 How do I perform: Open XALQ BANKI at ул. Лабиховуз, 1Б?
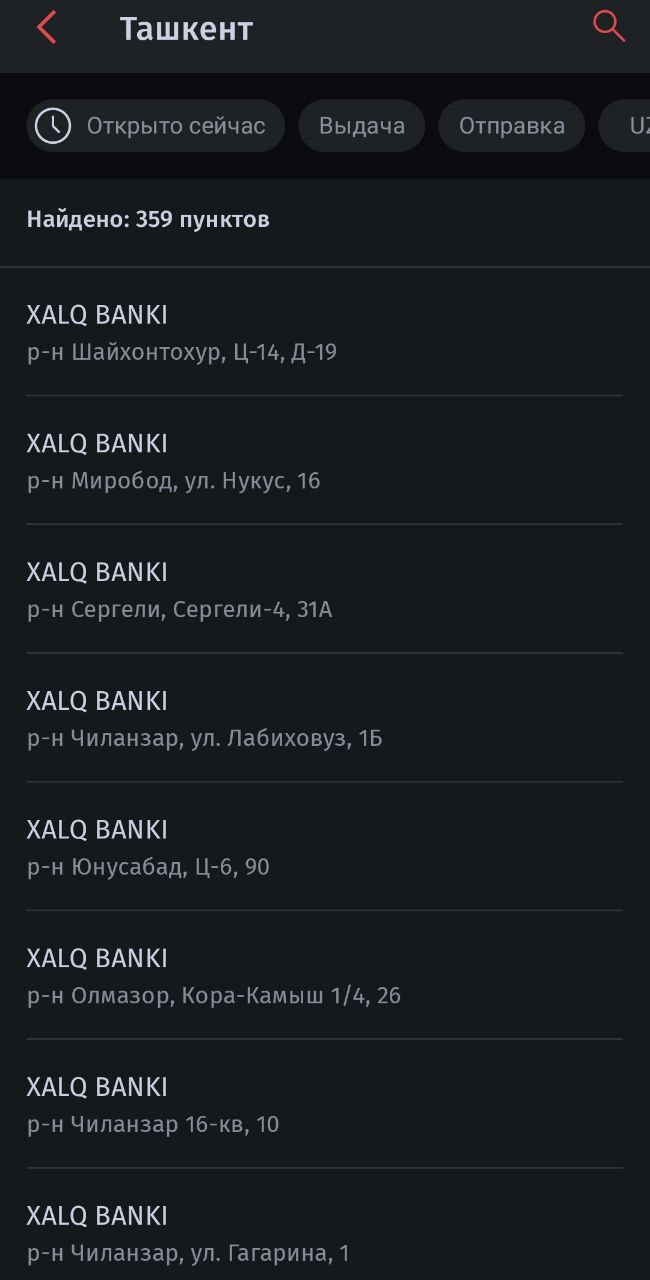click(x=324, y=718)
